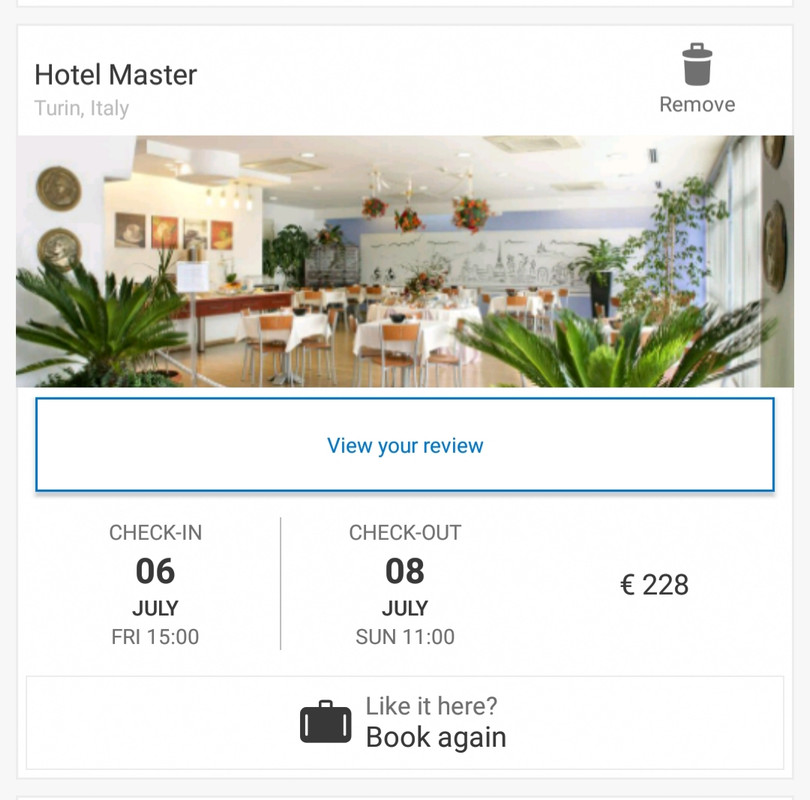Remove the Hotel Master booking
The image size is (810, 800).
(x=697, y=79)
